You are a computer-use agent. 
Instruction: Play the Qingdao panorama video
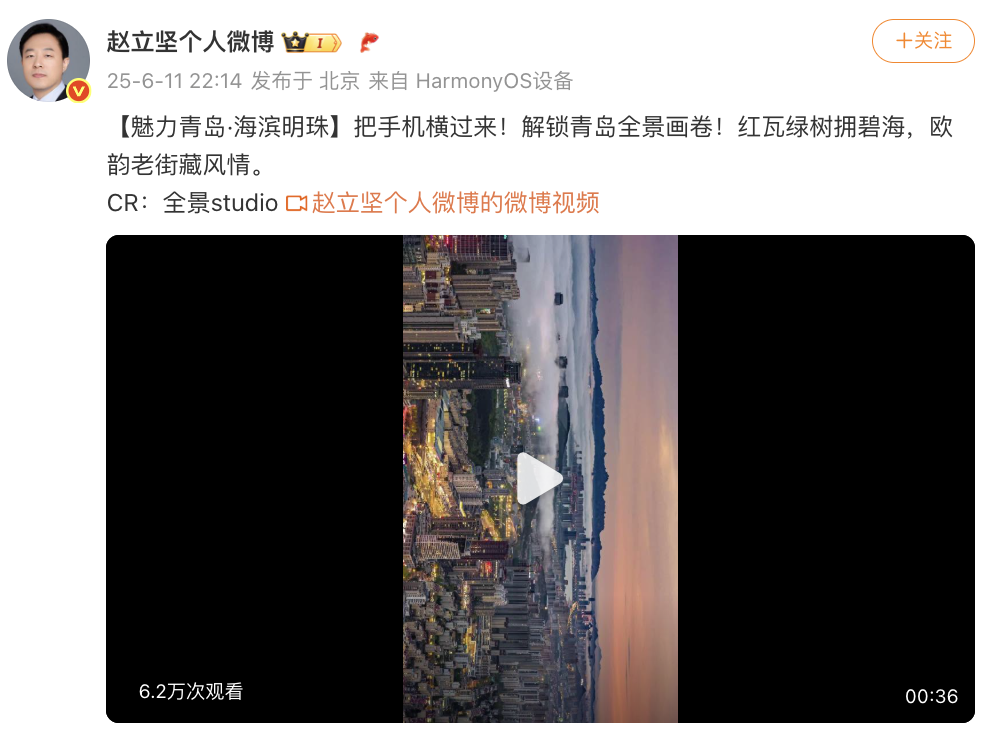tap(540, 479)
